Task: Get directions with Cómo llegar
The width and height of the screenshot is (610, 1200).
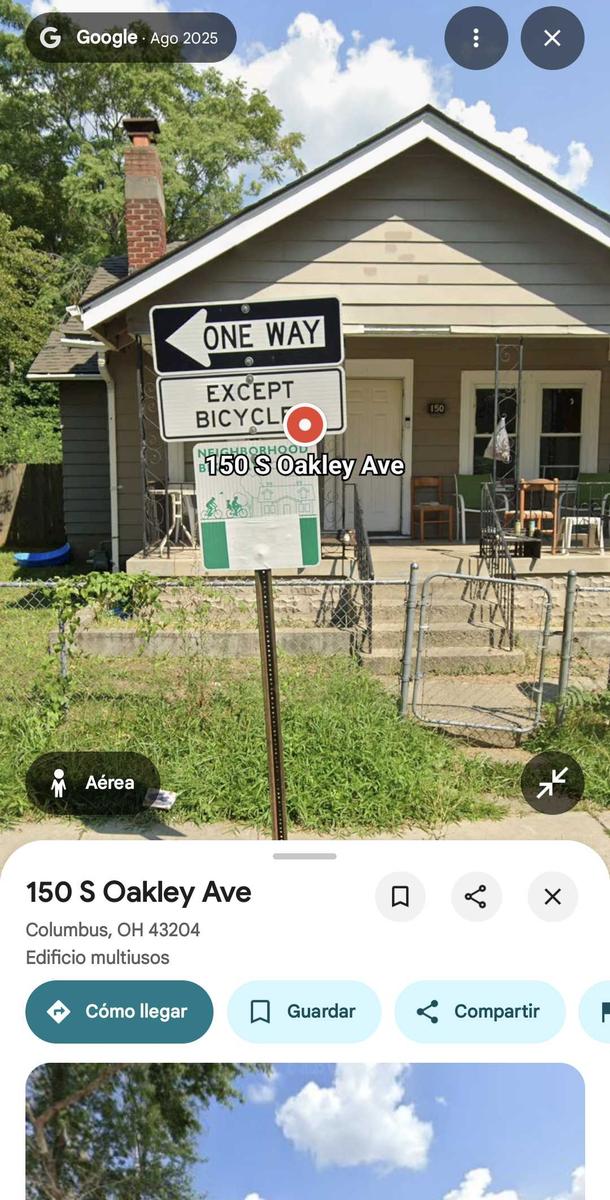Action: 119,1012
